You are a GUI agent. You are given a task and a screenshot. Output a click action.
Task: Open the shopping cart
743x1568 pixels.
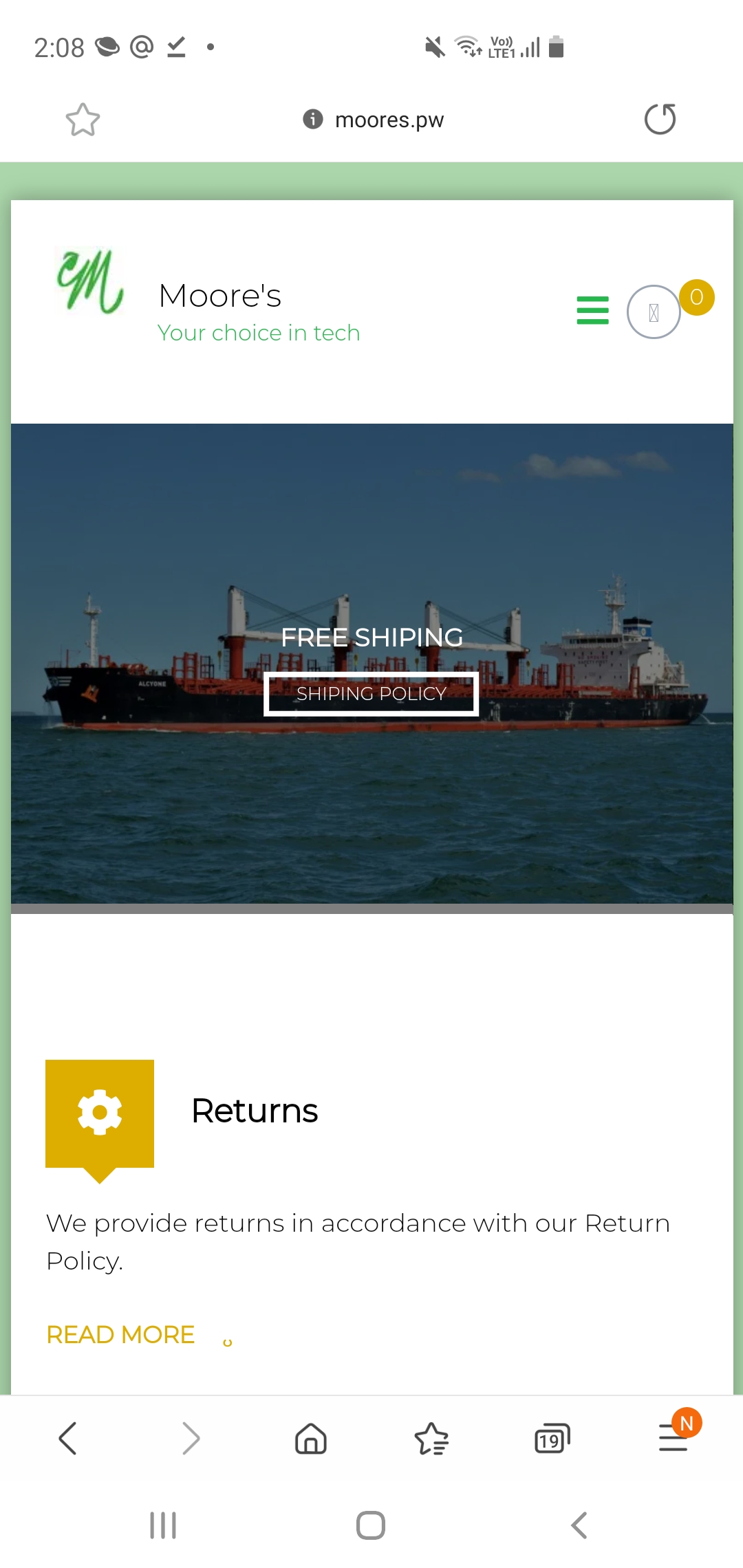click(x=654, y=312)
